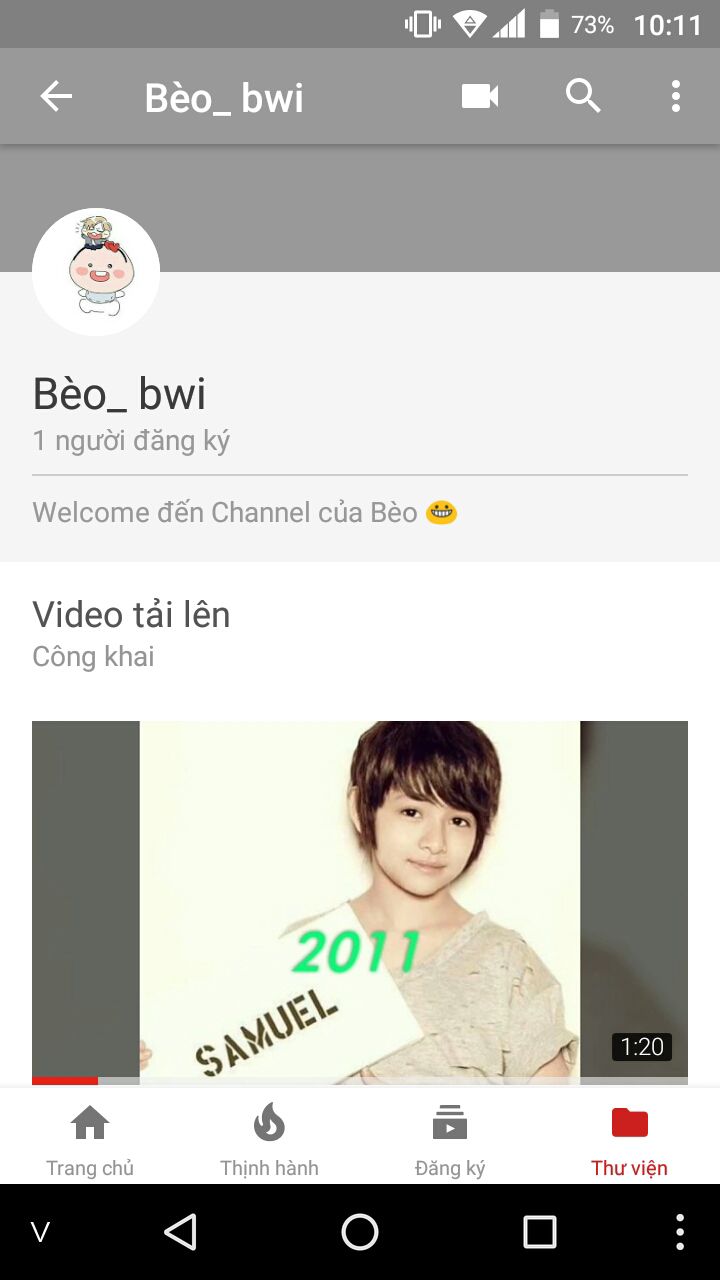The image size is (720, 1280).
Task: Open the Thịnh hành tab
Action: 269,1140
